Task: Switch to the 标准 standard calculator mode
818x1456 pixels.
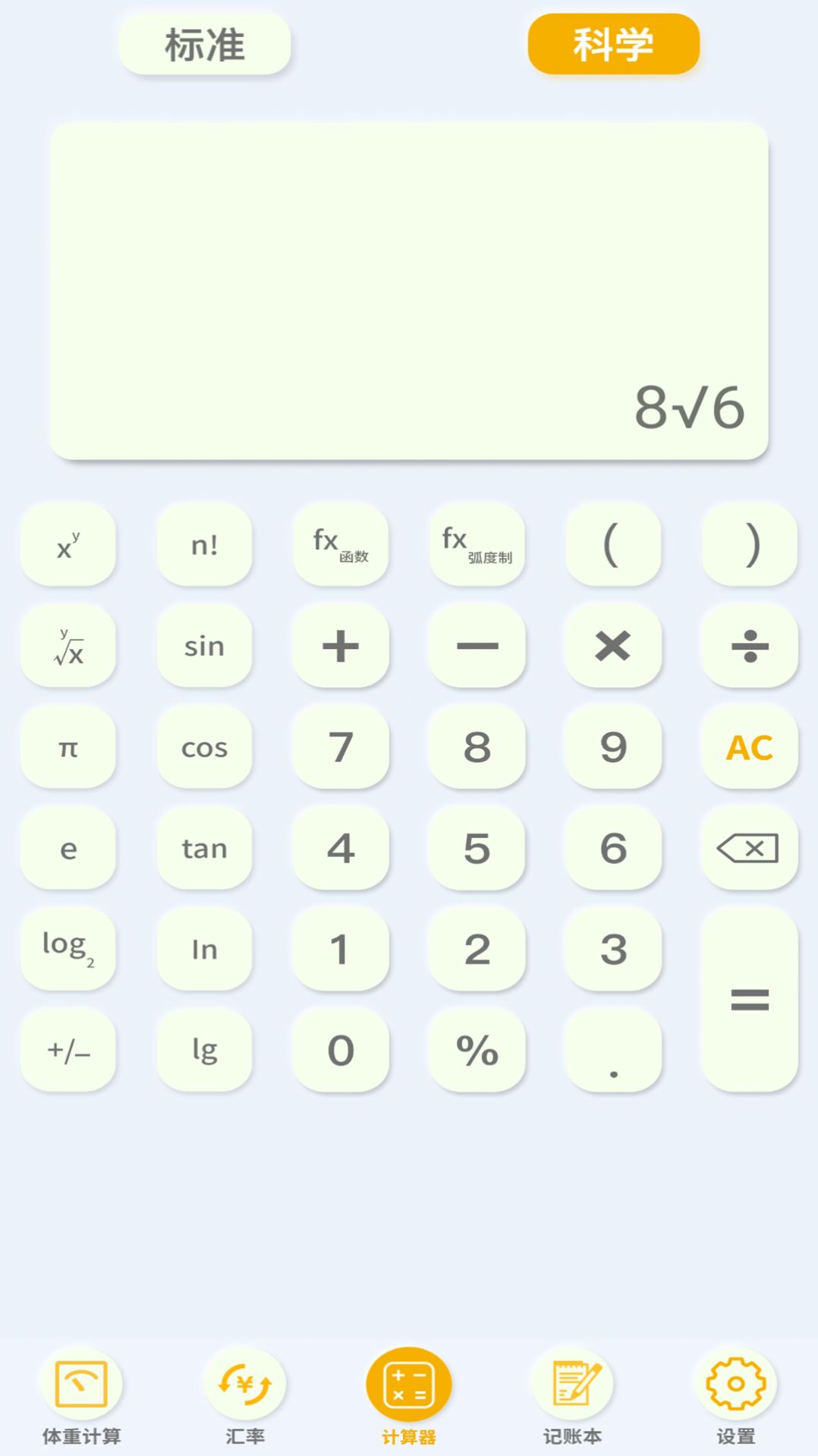Action: (x=204, y=44)
